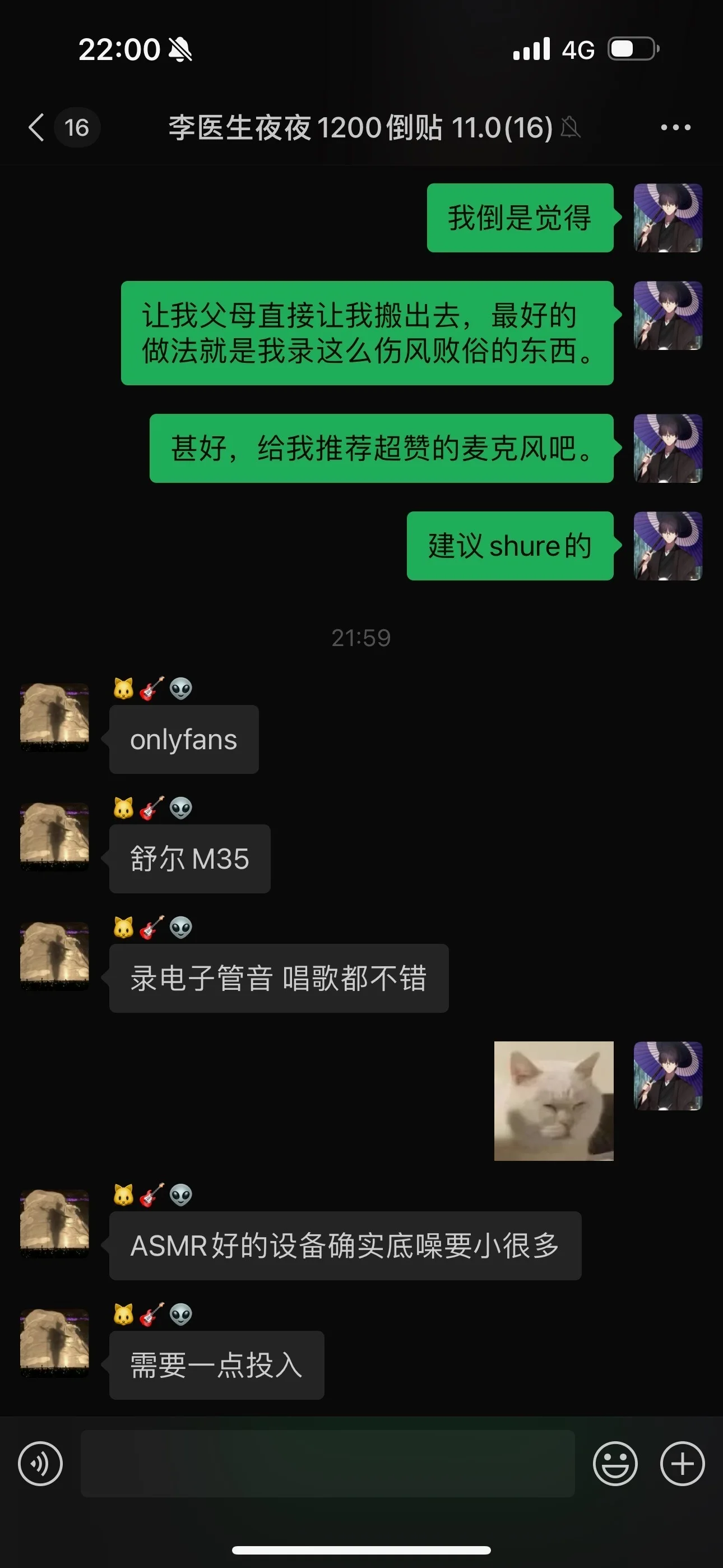Open the emoji sticker panel

click(x=615, y=1464)
